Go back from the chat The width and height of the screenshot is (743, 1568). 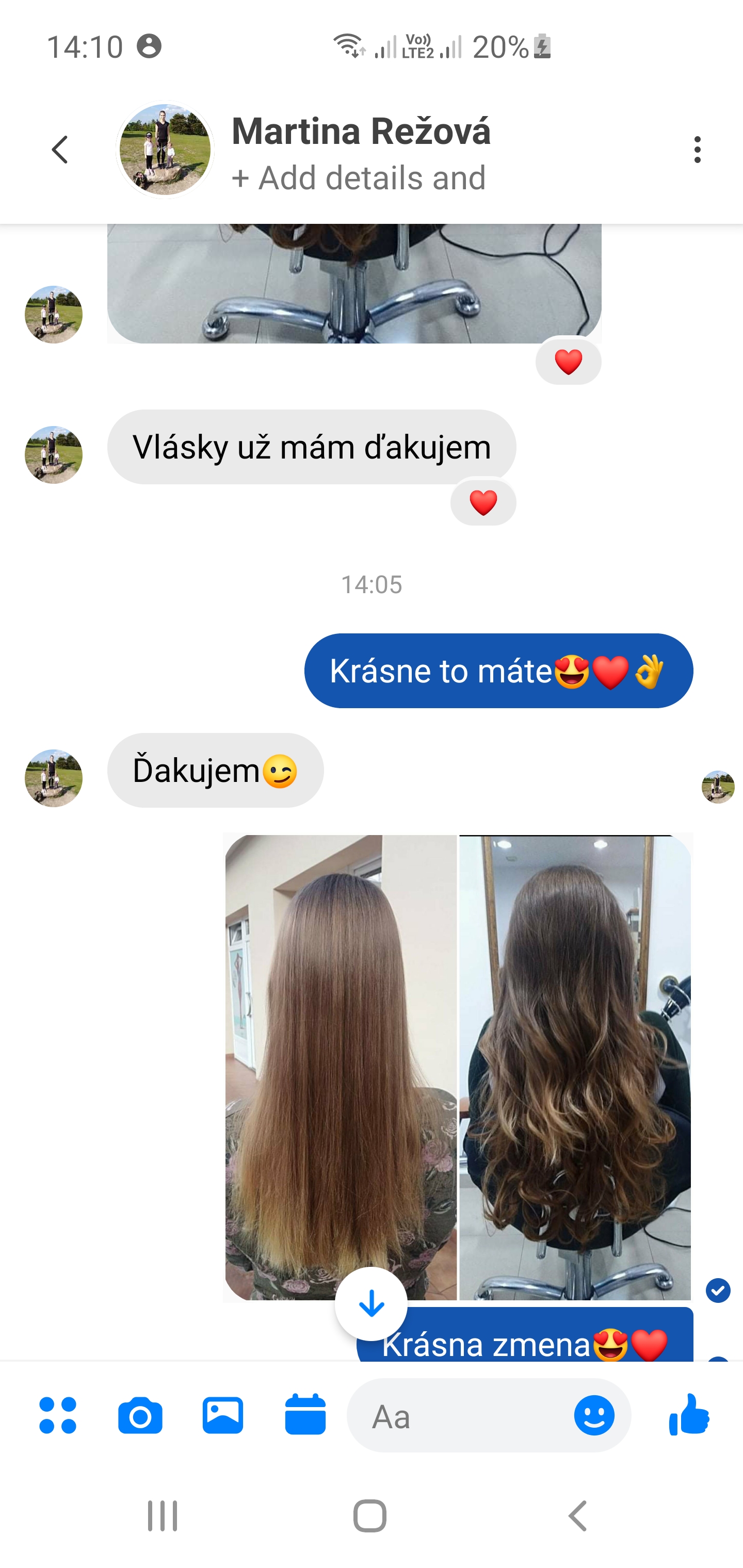pyautogui.click(x=60, y=150)
